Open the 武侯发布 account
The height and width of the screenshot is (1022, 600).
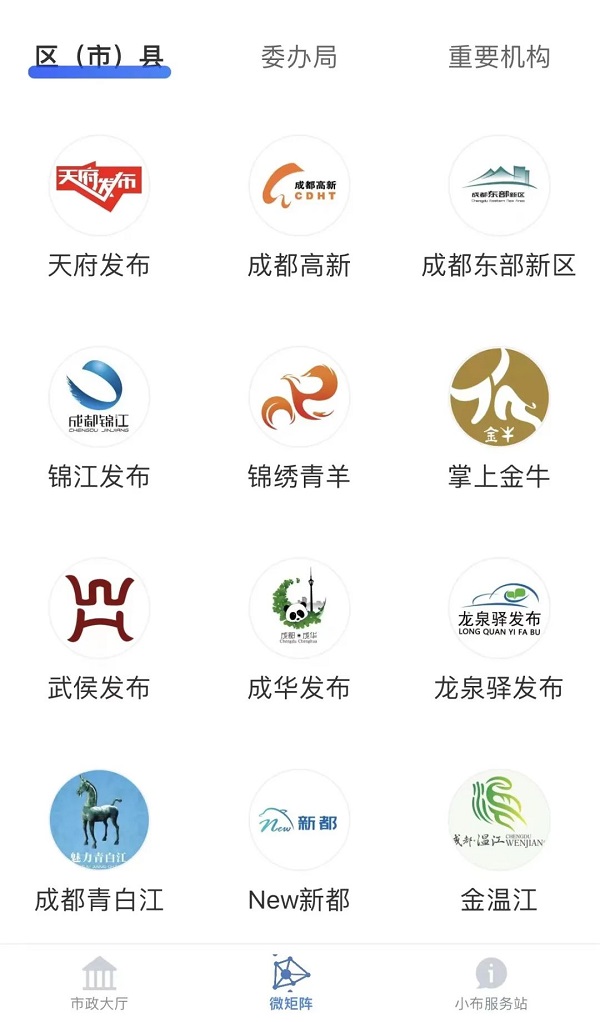coord(99,608)
